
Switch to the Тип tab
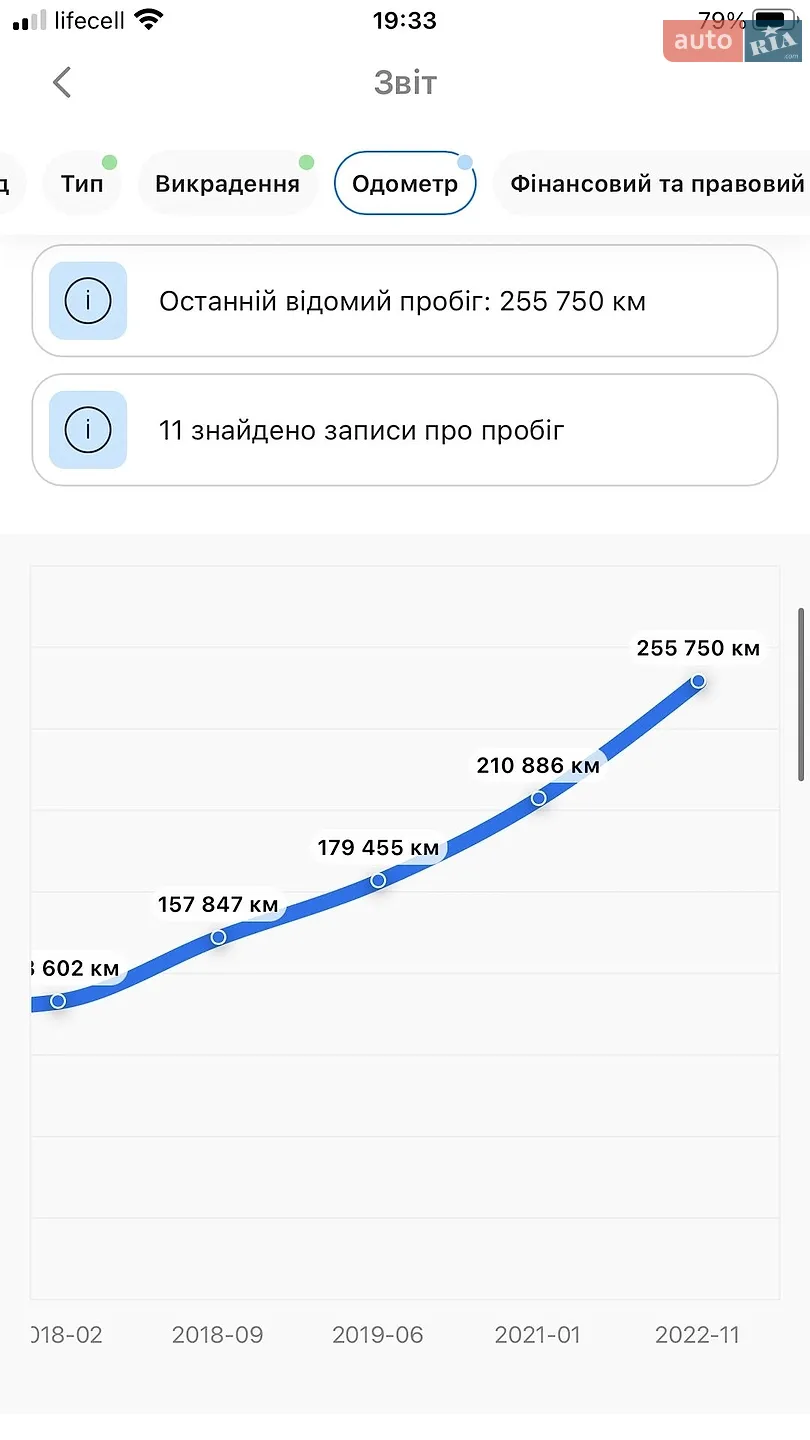pos(82,184)
